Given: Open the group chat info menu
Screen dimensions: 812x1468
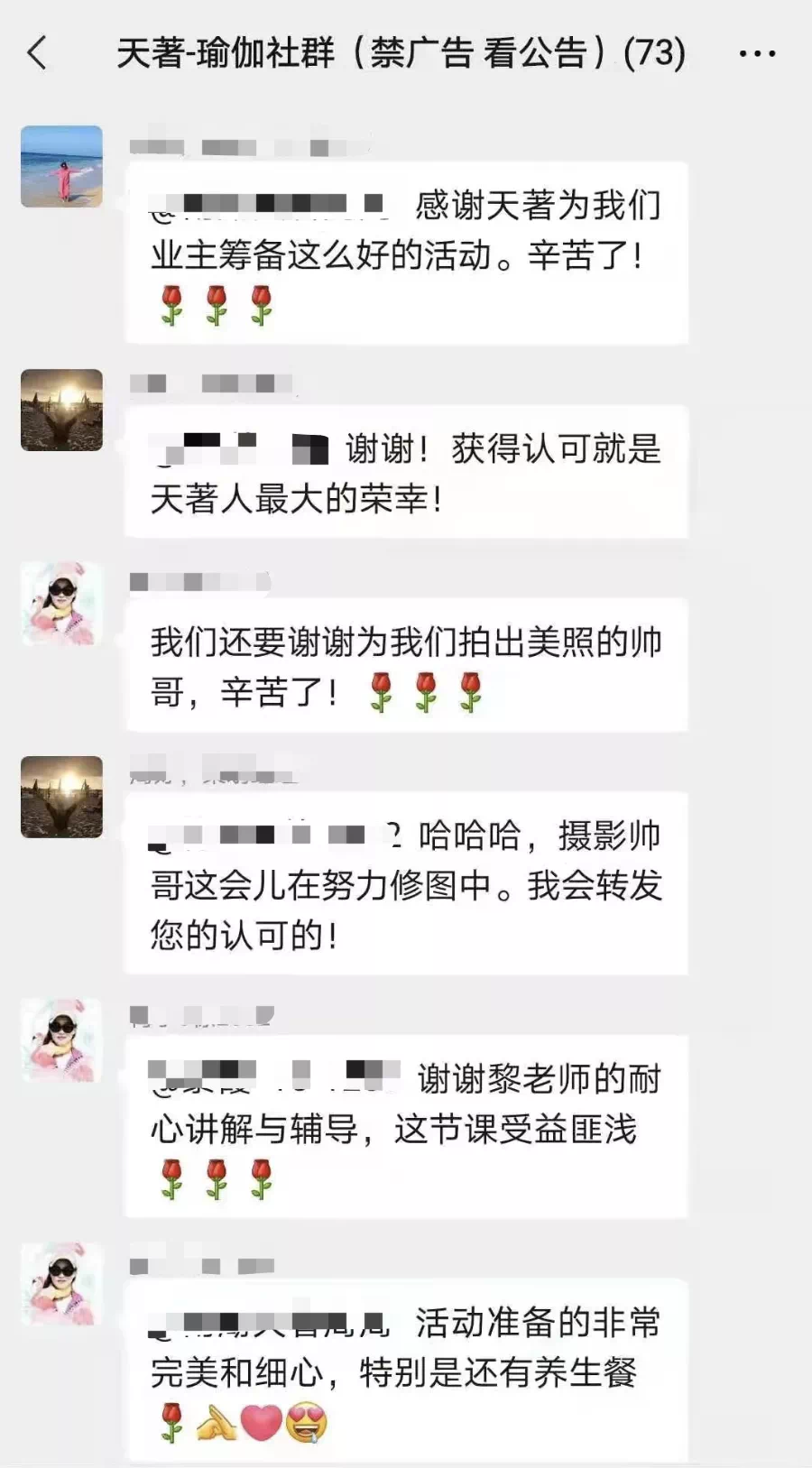Looking at the screenshot, I should click(756, 54).
